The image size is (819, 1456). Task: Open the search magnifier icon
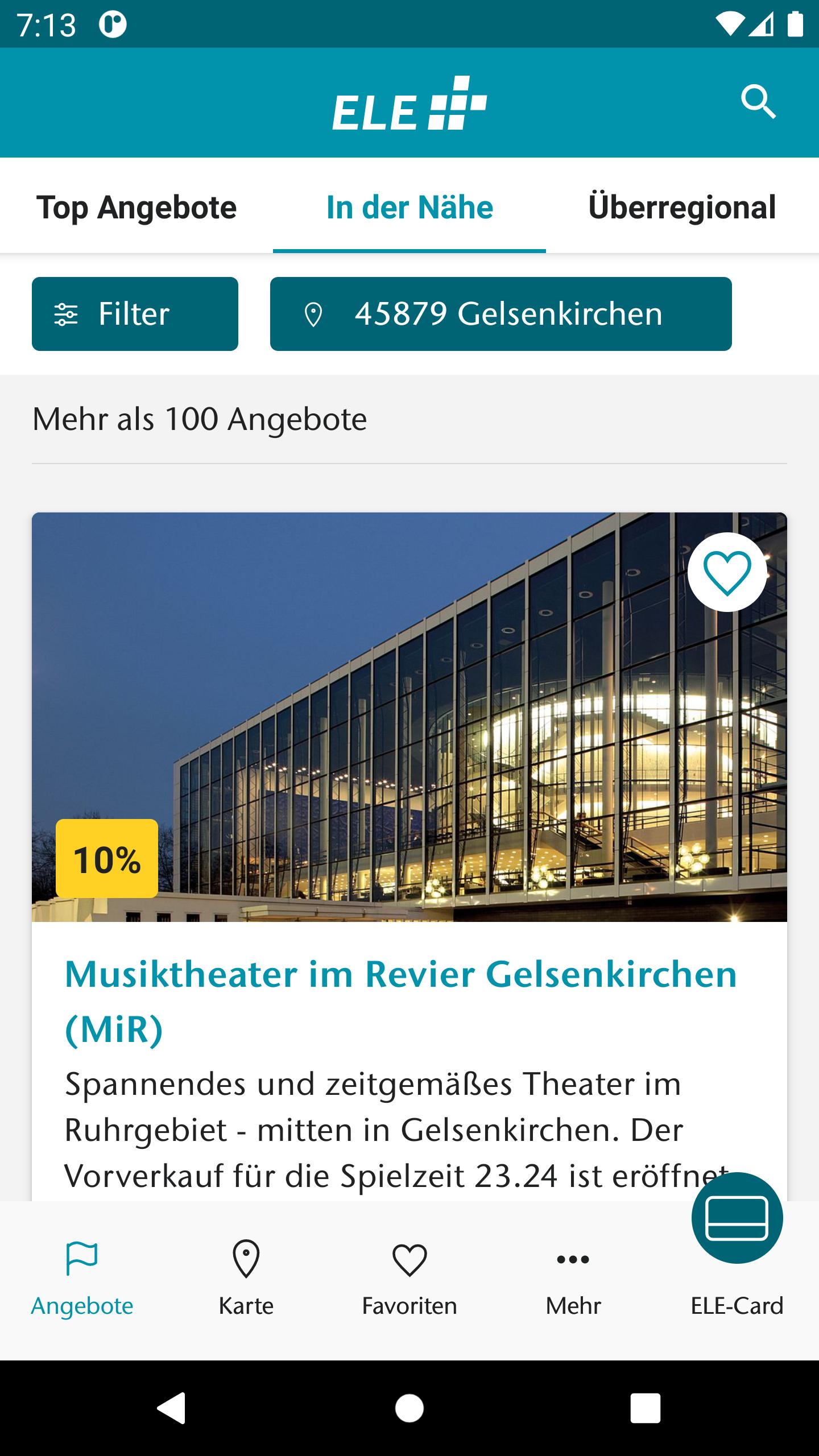(758, 102)
